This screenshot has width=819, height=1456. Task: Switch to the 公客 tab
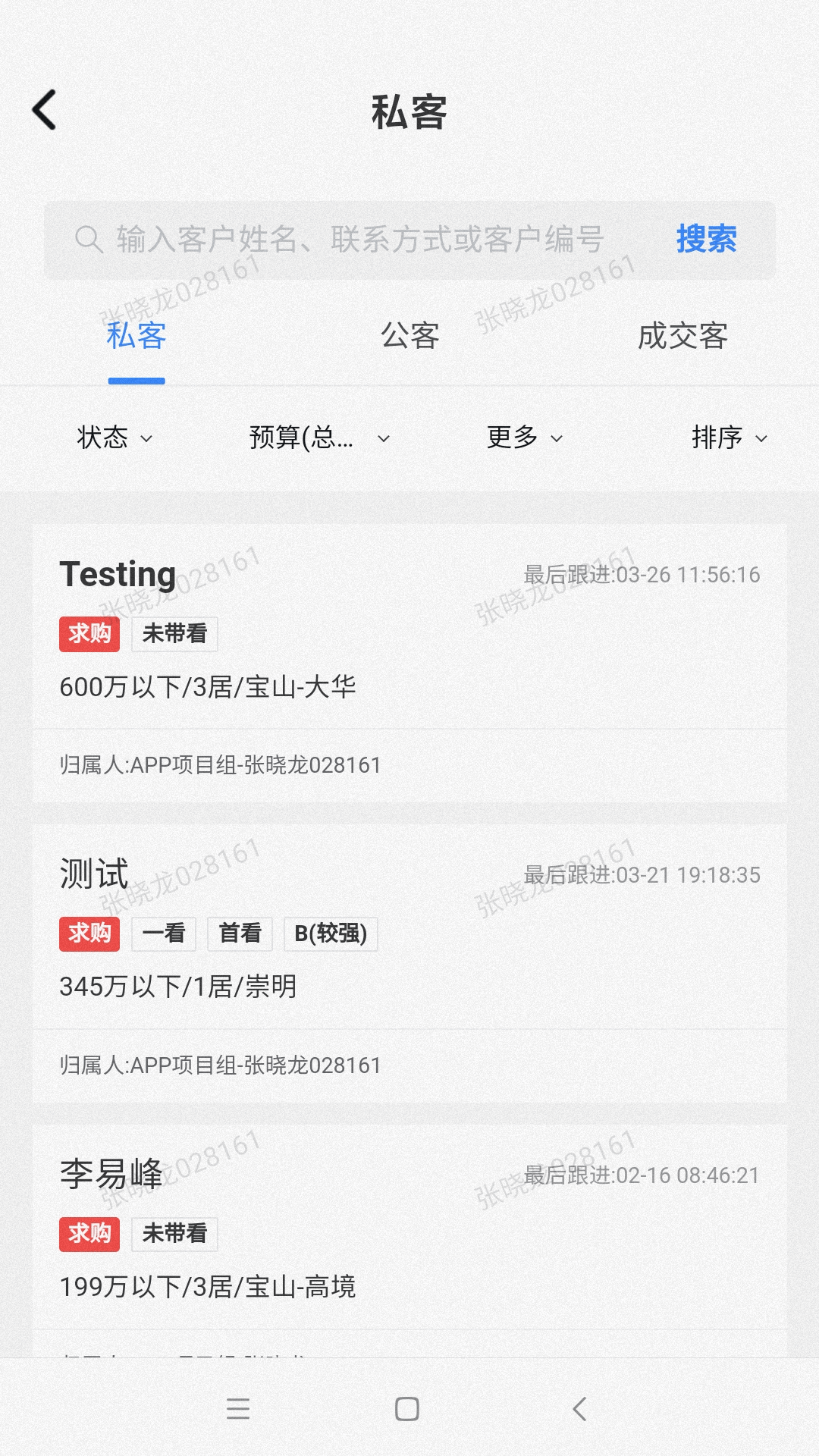pyautogui.click(x=409, y=335)
